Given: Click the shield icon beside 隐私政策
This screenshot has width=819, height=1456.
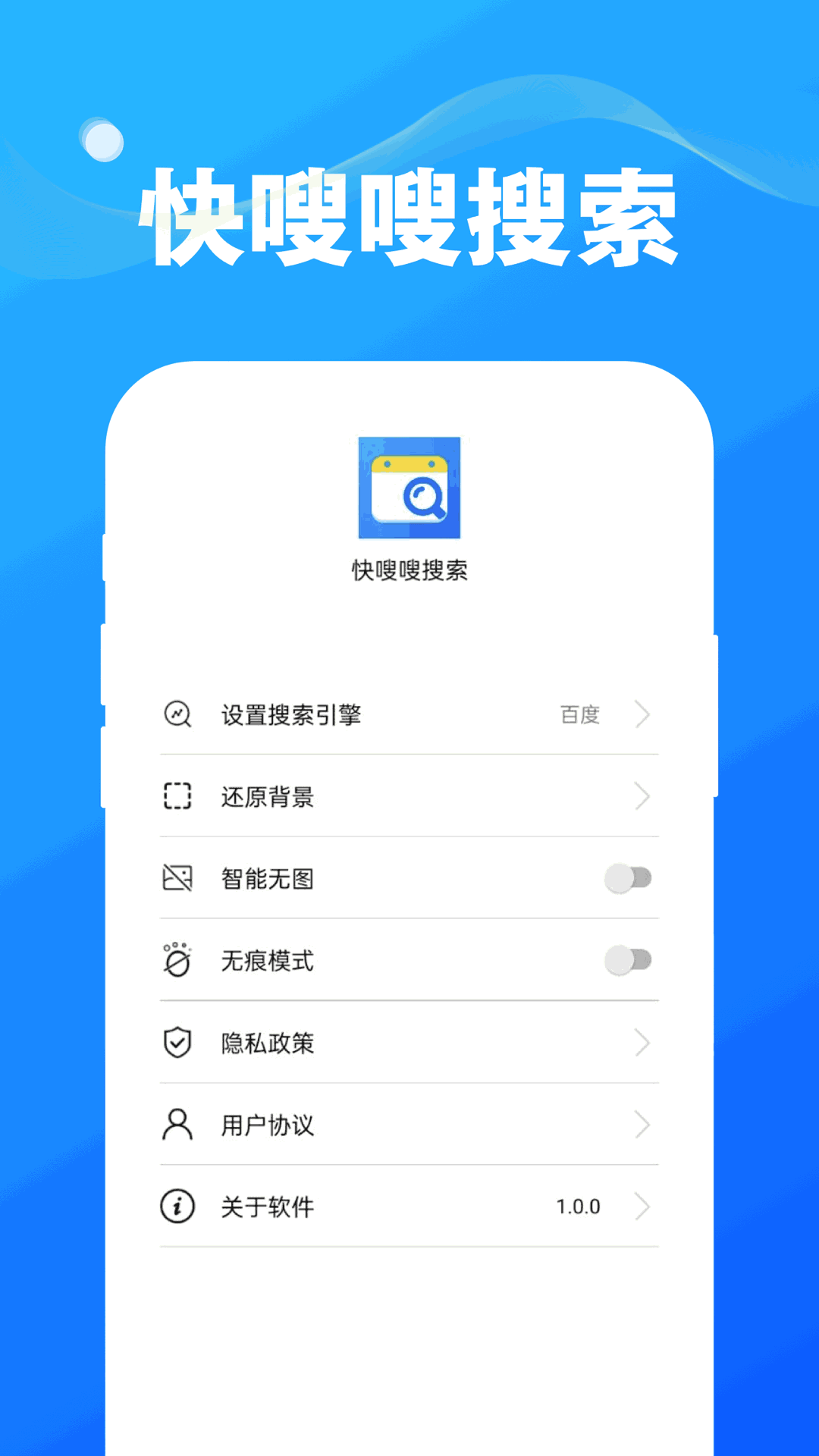Looking at the screenshot, I should point(177,1043).
